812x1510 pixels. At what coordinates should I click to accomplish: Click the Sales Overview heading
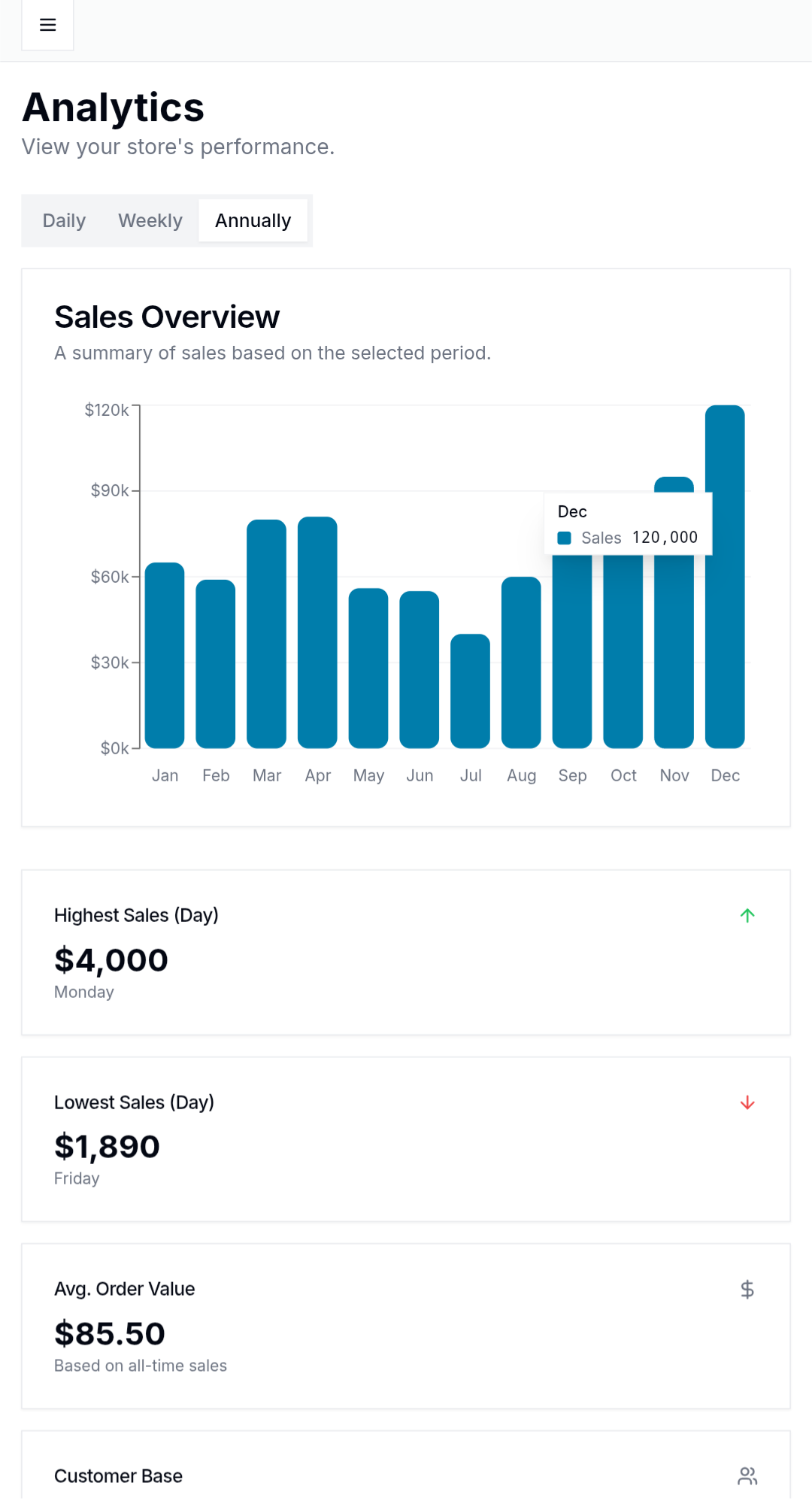coord(167,317)
